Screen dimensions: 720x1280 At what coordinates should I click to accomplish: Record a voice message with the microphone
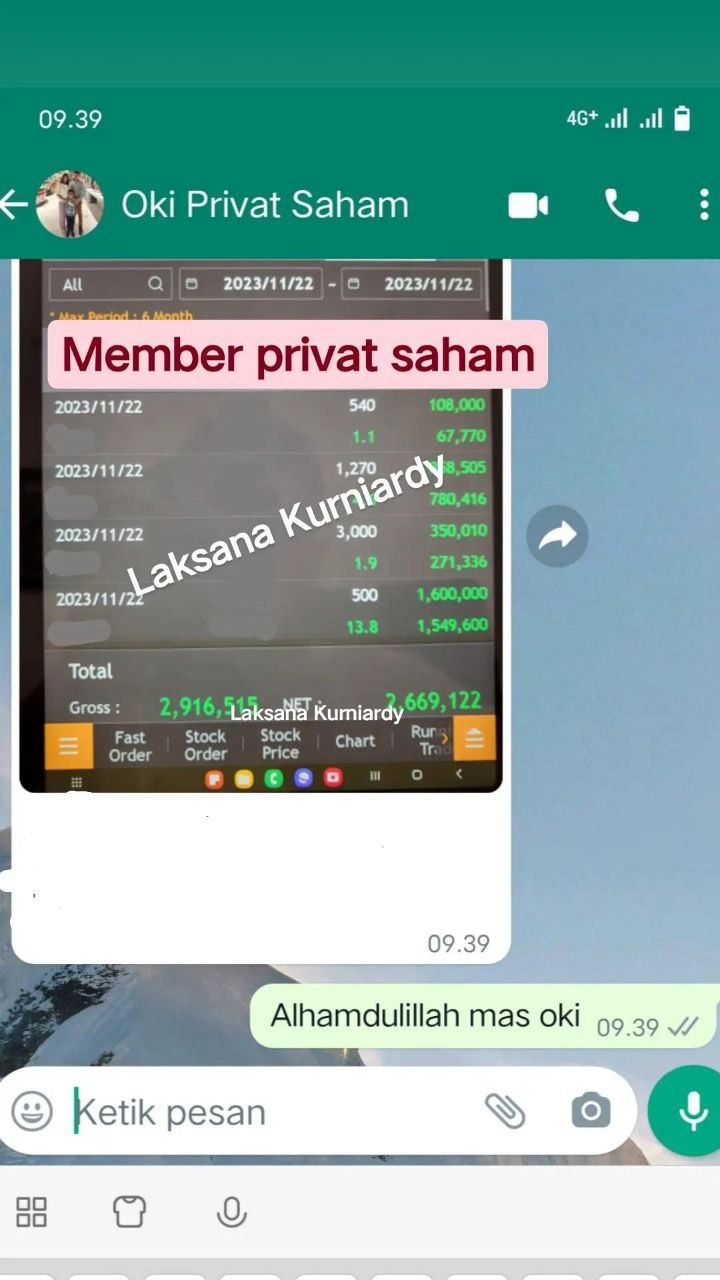tap(691, 1111)
